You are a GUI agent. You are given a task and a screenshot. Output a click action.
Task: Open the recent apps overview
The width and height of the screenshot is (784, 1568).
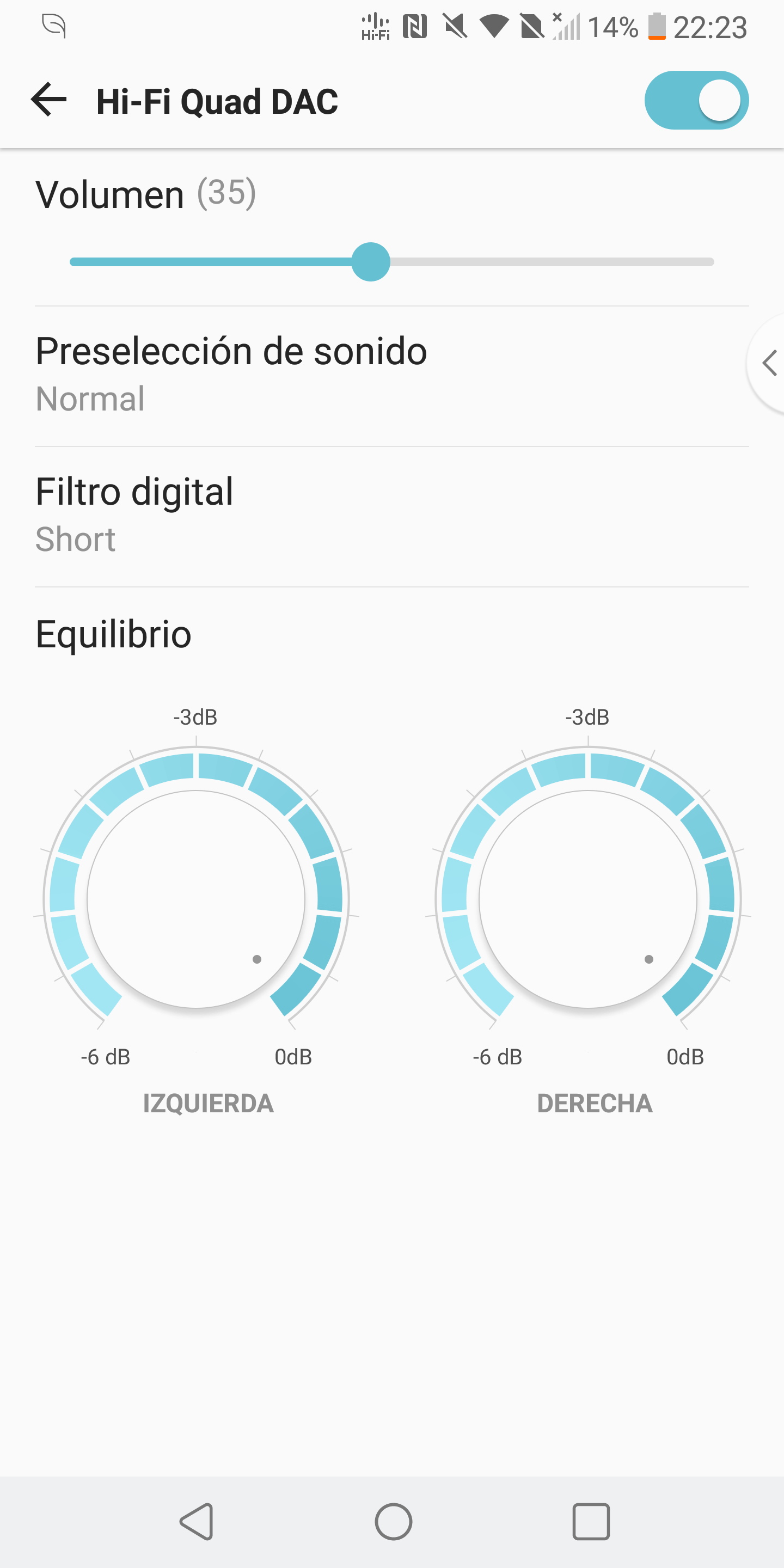(x=590, y=1521)
